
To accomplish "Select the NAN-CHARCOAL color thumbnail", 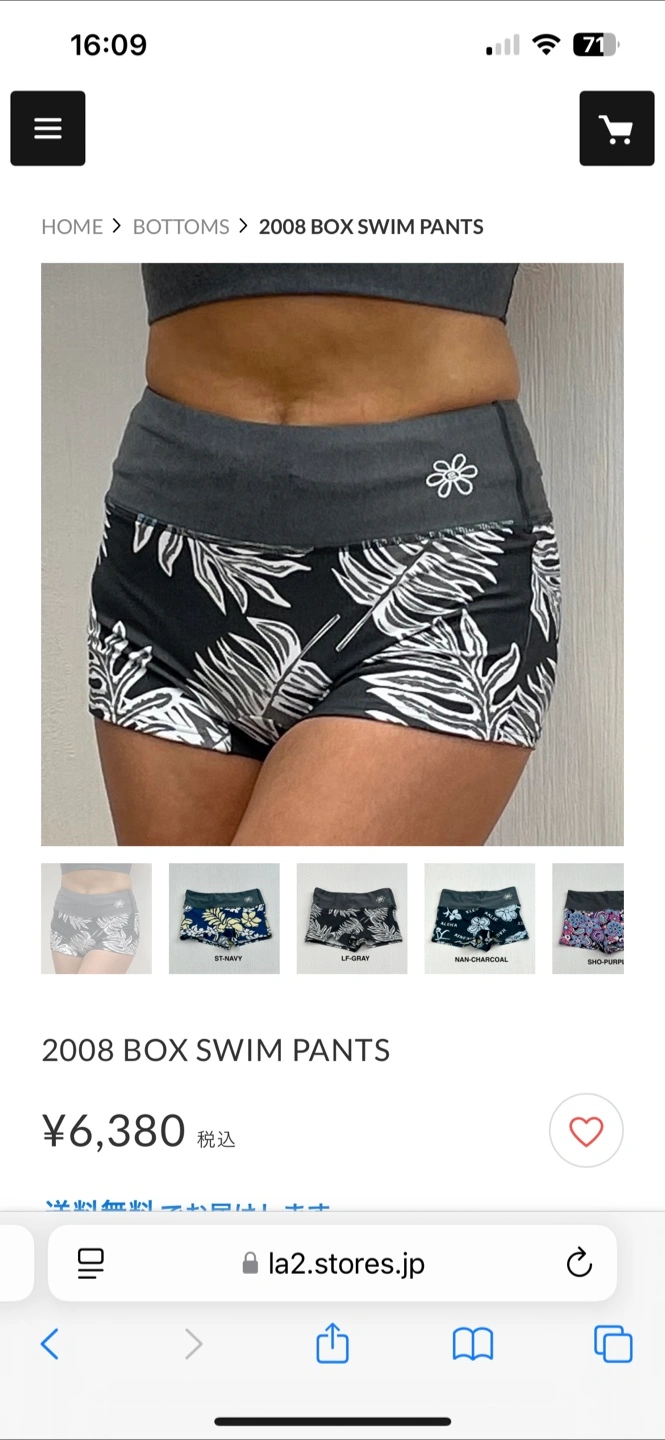I will point(480,918).
